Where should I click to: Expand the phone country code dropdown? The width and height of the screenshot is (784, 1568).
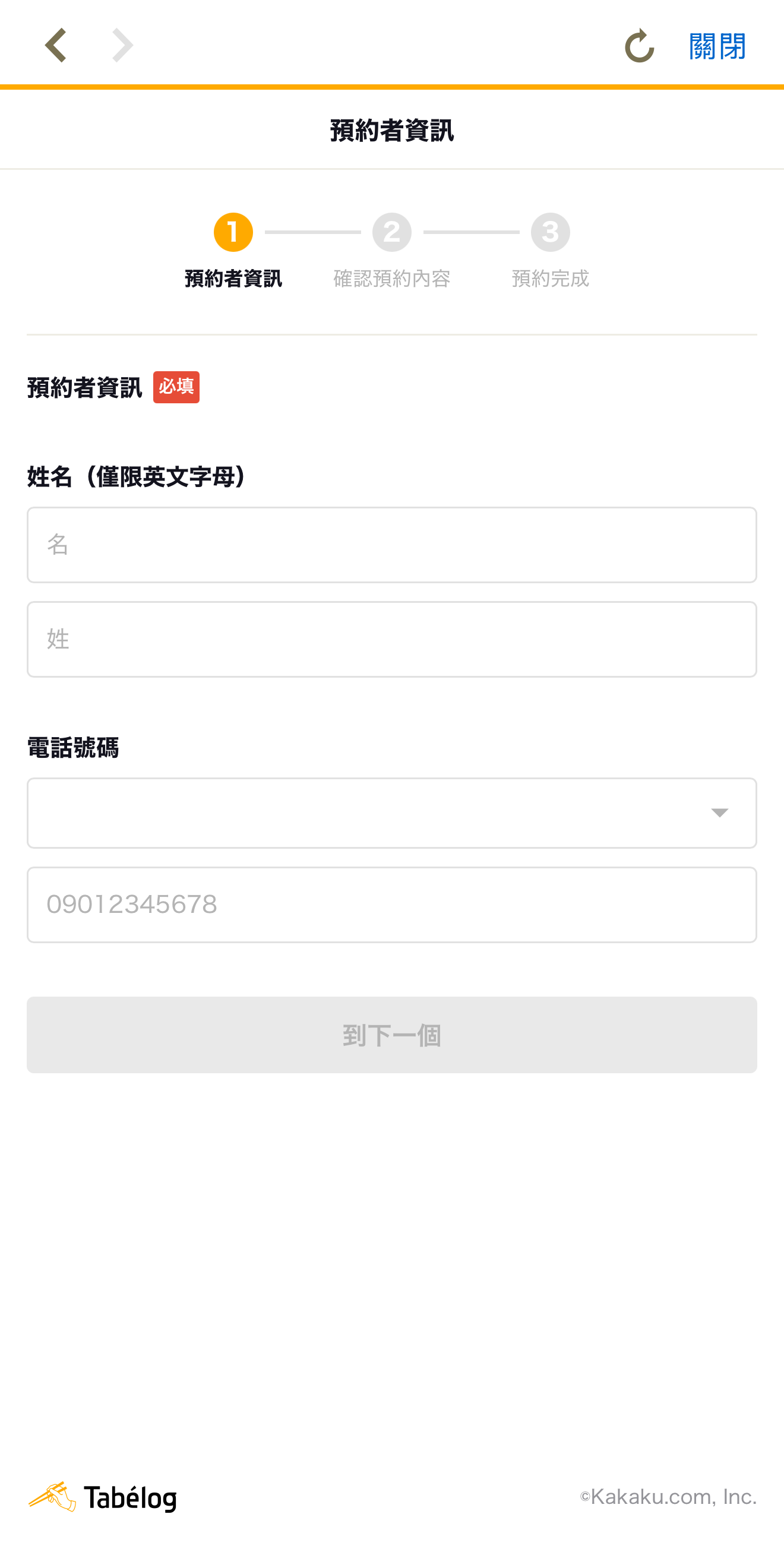pyautogui.click(x=391, y=813)
